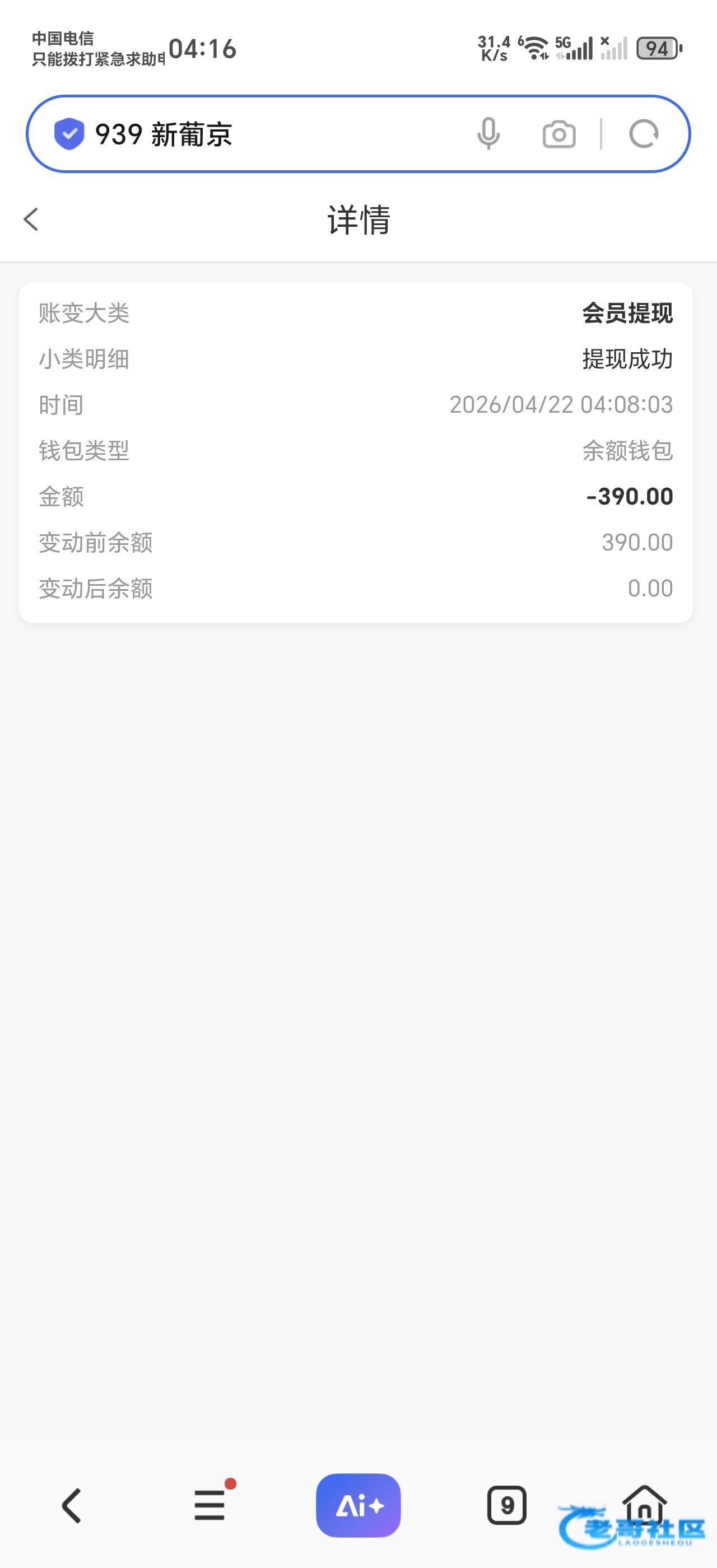Screen dimensions: 717x1568
Task: Open the browser menu with three lines
Action: tap(211, 1505)
